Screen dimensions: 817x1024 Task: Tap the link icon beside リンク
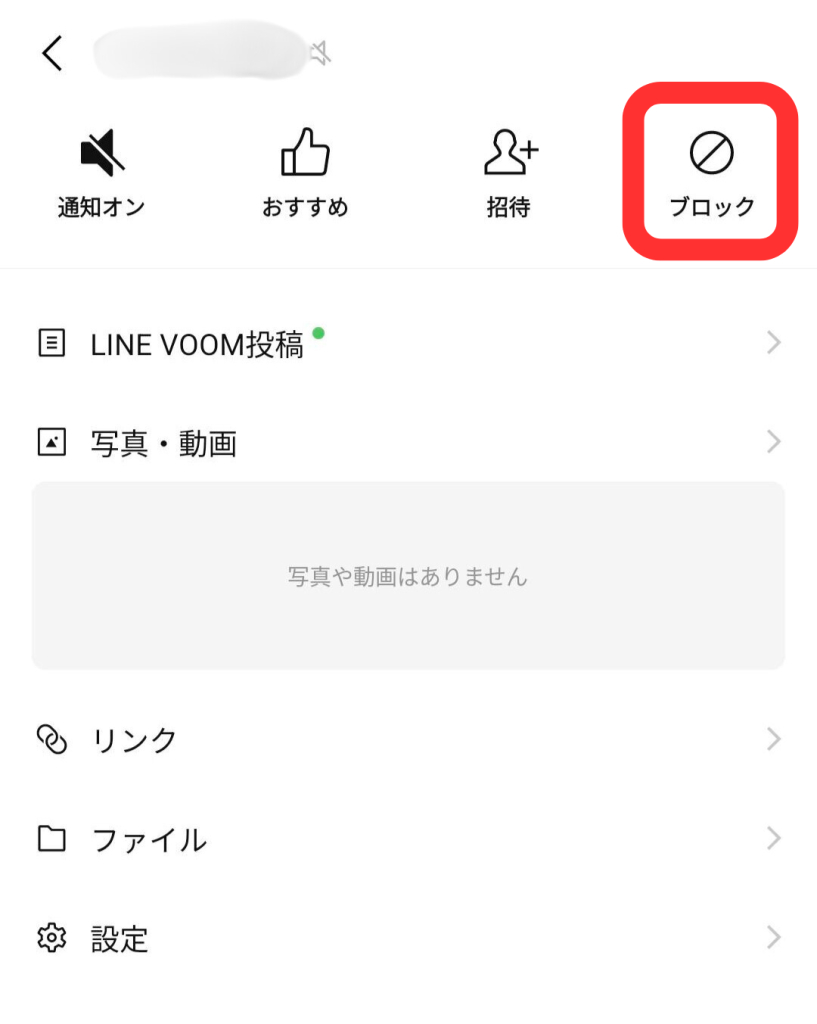click(52, 739)
